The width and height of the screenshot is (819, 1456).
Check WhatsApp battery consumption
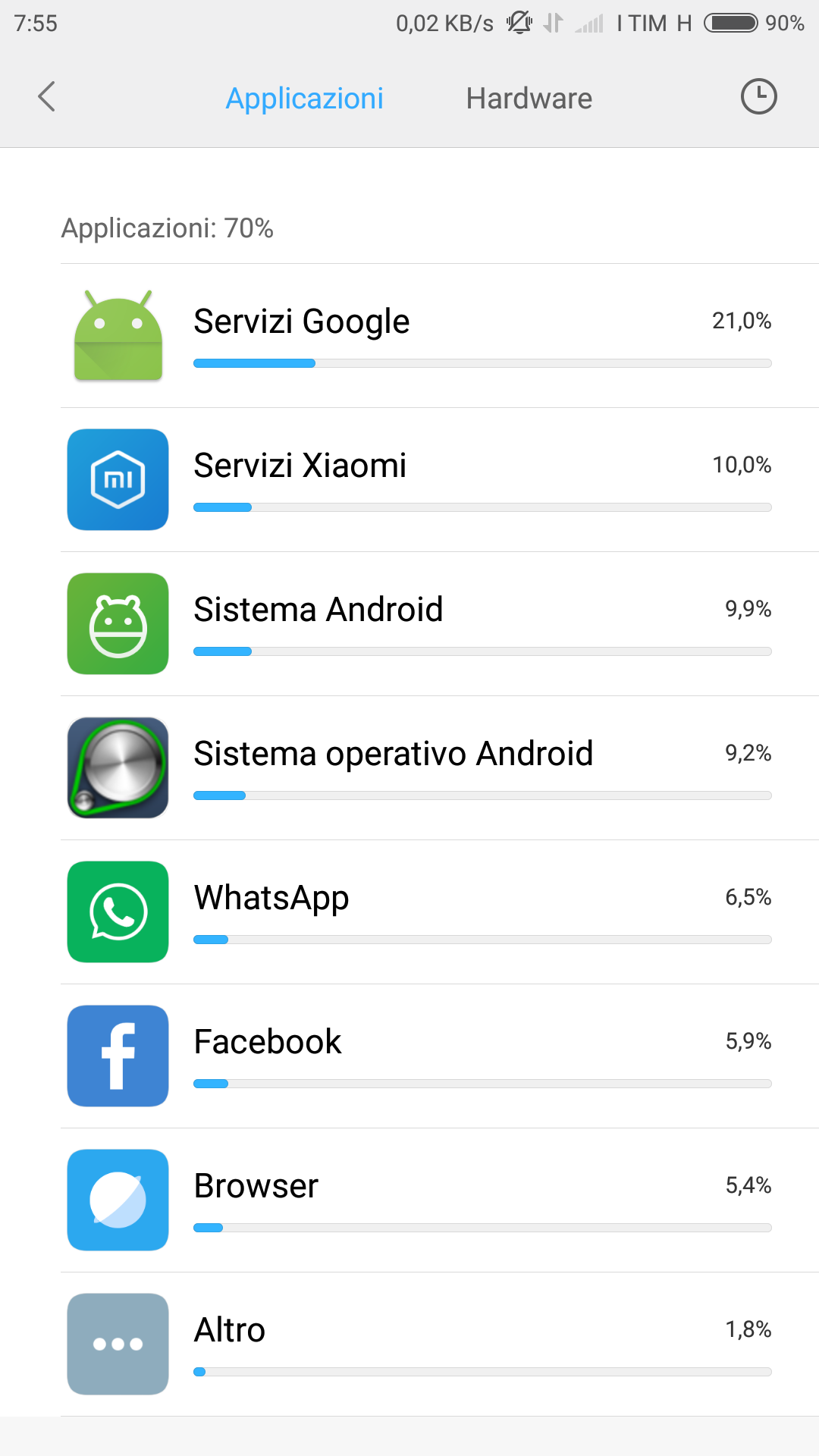pyautogui.click(x=440, y=912)
